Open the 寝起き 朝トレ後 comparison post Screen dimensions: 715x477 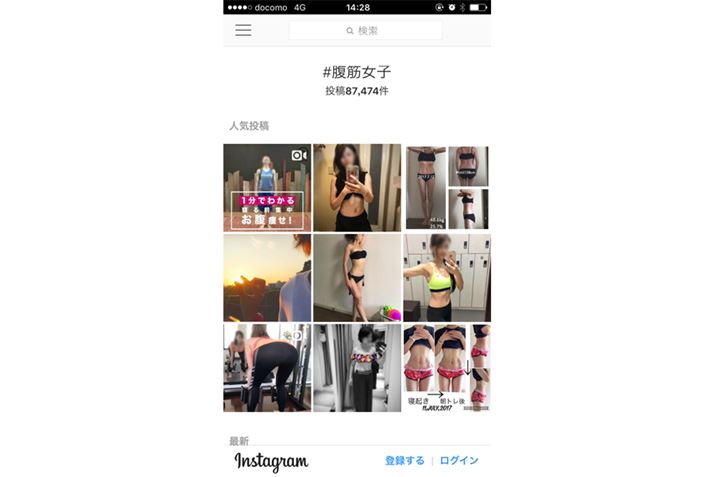click(x=447, y=368)
